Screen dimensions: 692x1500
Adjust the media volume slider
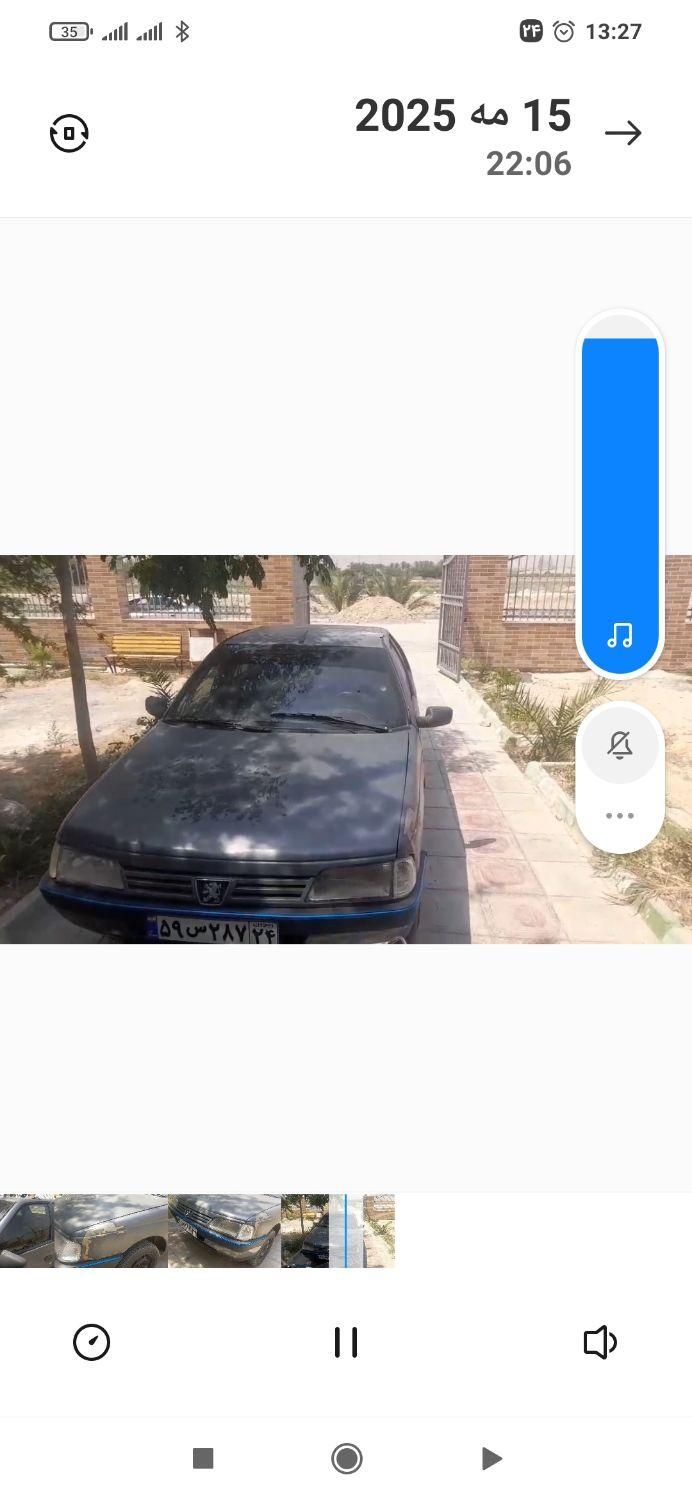coord(620,480)
